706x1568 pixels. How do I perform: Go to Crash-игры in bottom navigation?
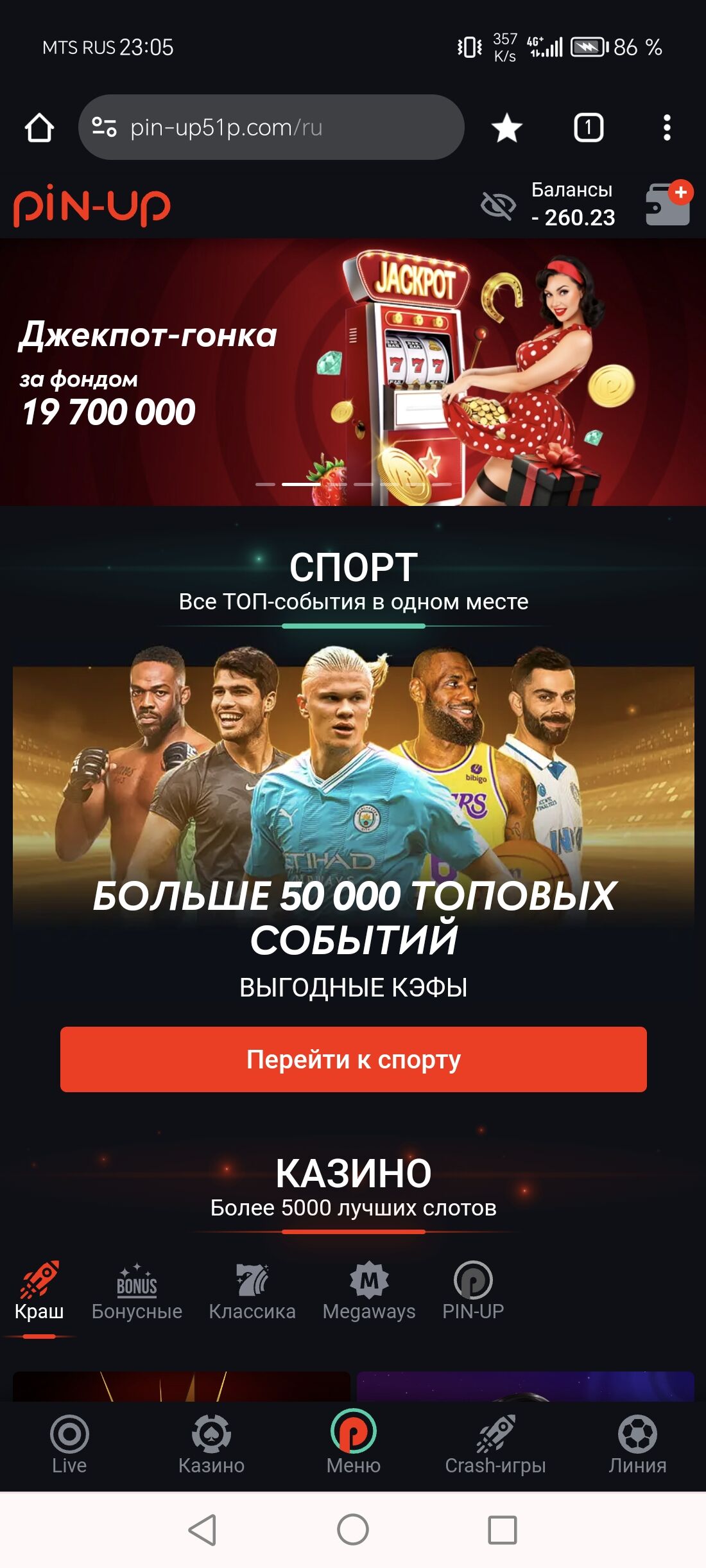tap(495, 1445)
